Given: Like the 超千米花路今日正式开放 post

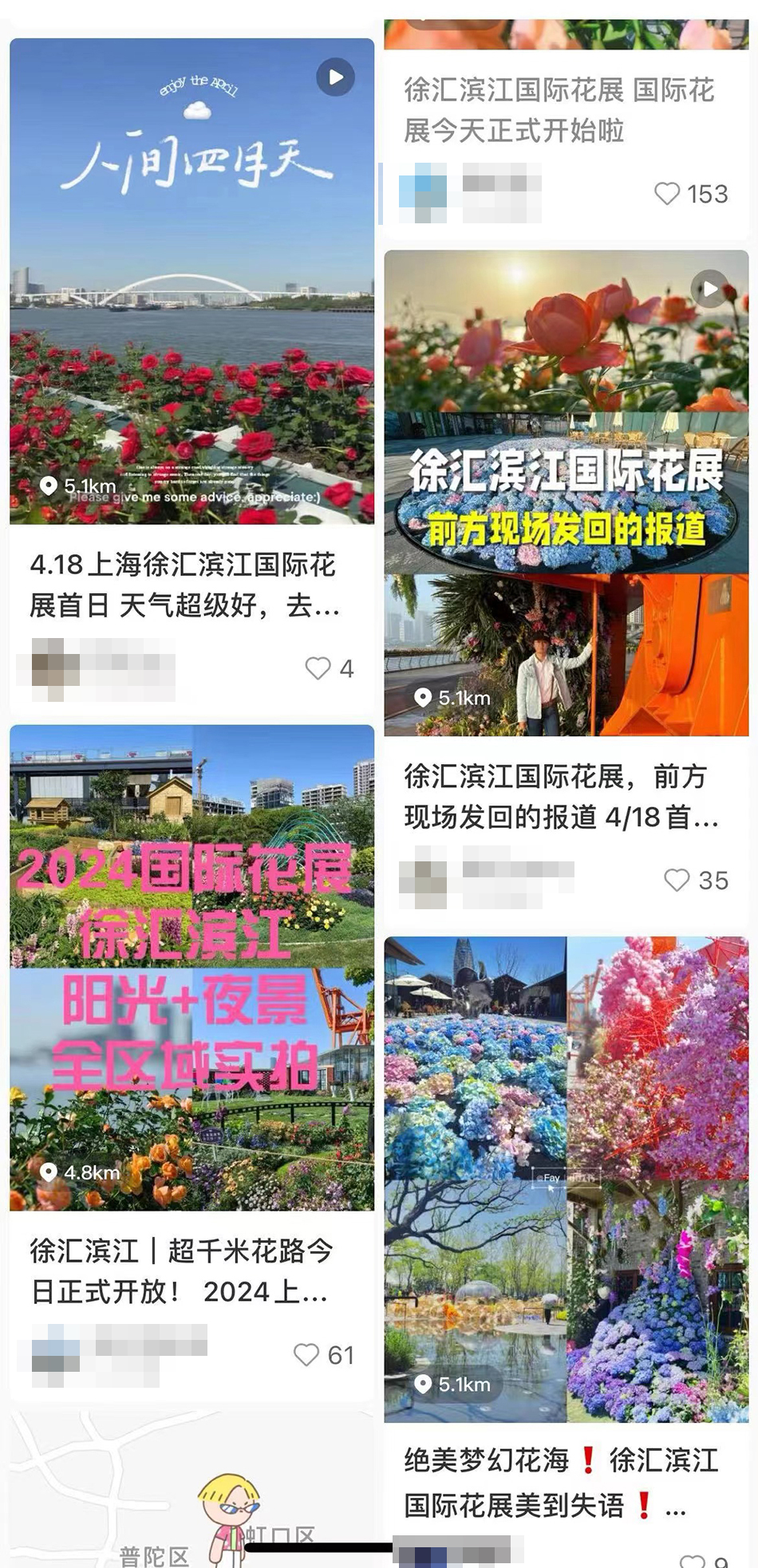Looking at the screenshot, I should pyautogui.click(x=307, y=1354).
